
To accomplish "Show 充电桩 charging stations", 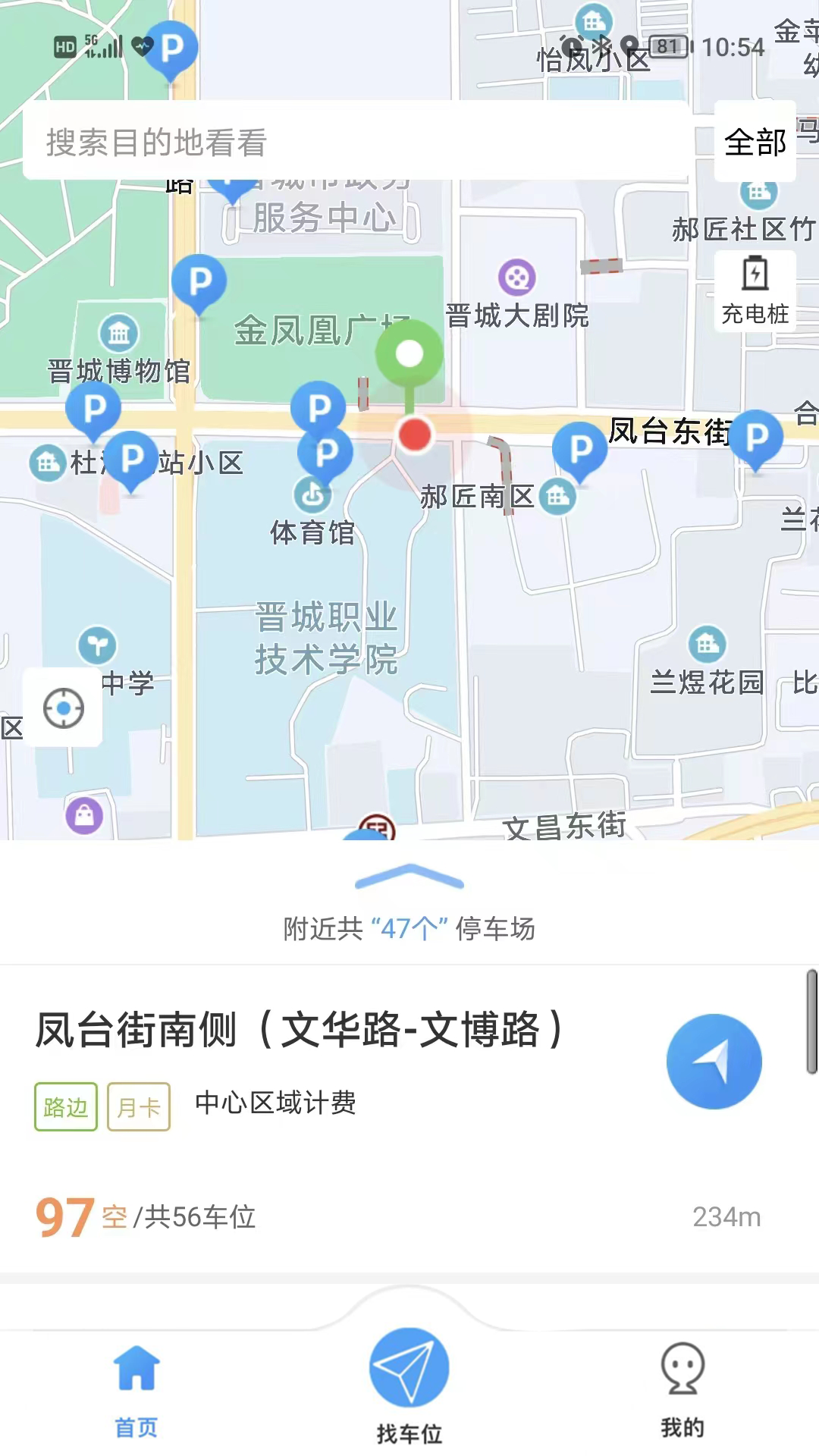I will pos(755,291).
